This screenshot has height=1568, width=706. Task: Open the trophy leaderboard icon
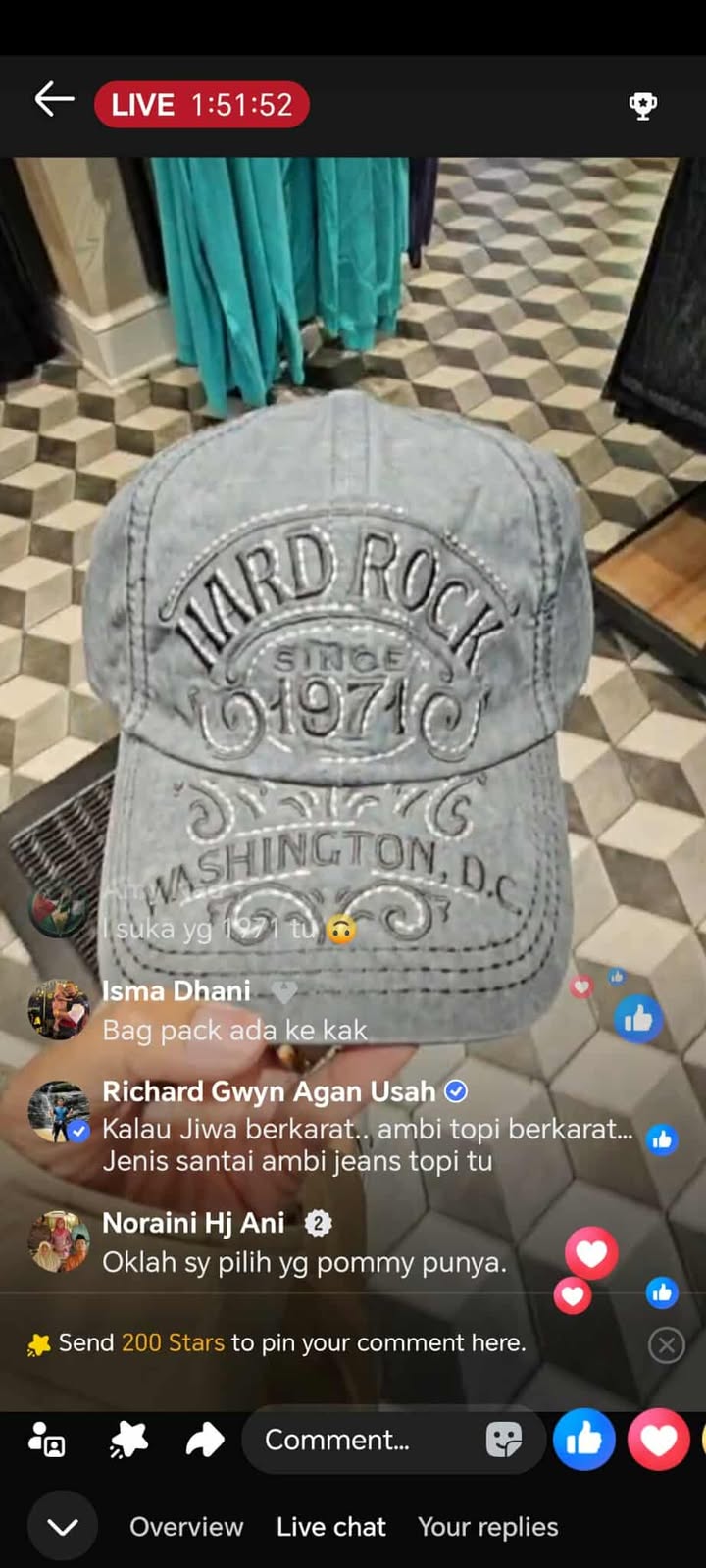coord(642,105)
